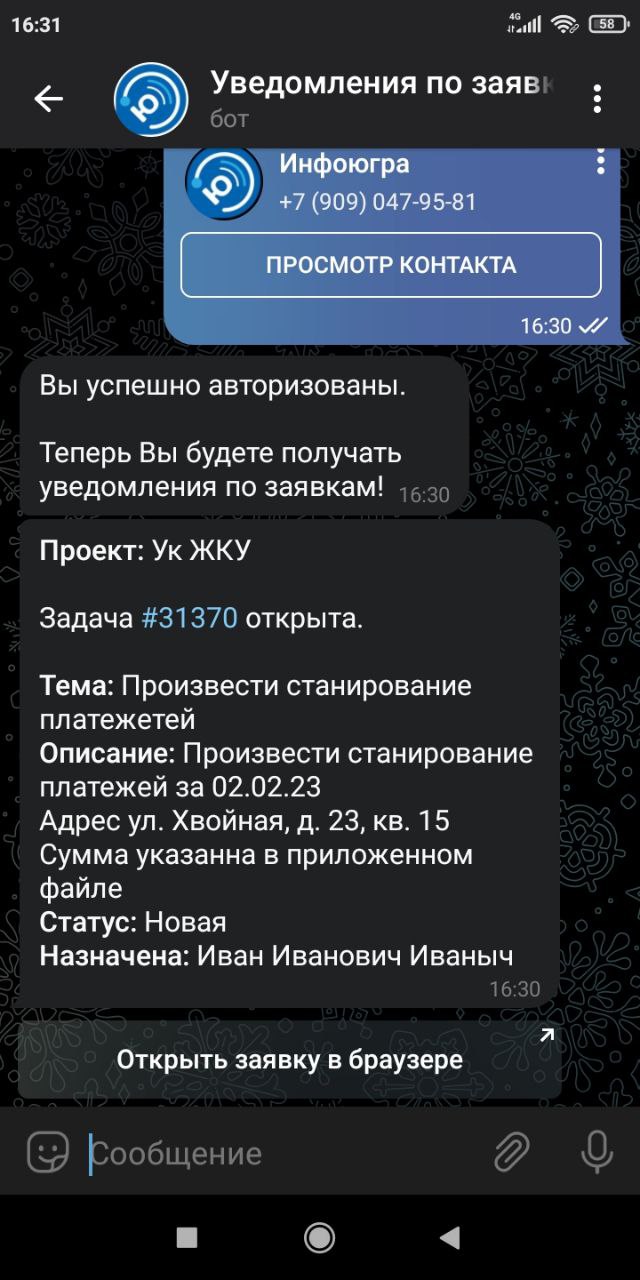640x1280 pixels.
Task: Tap ПРОСМОТР КОНТАКТА button
Action: (x=390, y=265)
